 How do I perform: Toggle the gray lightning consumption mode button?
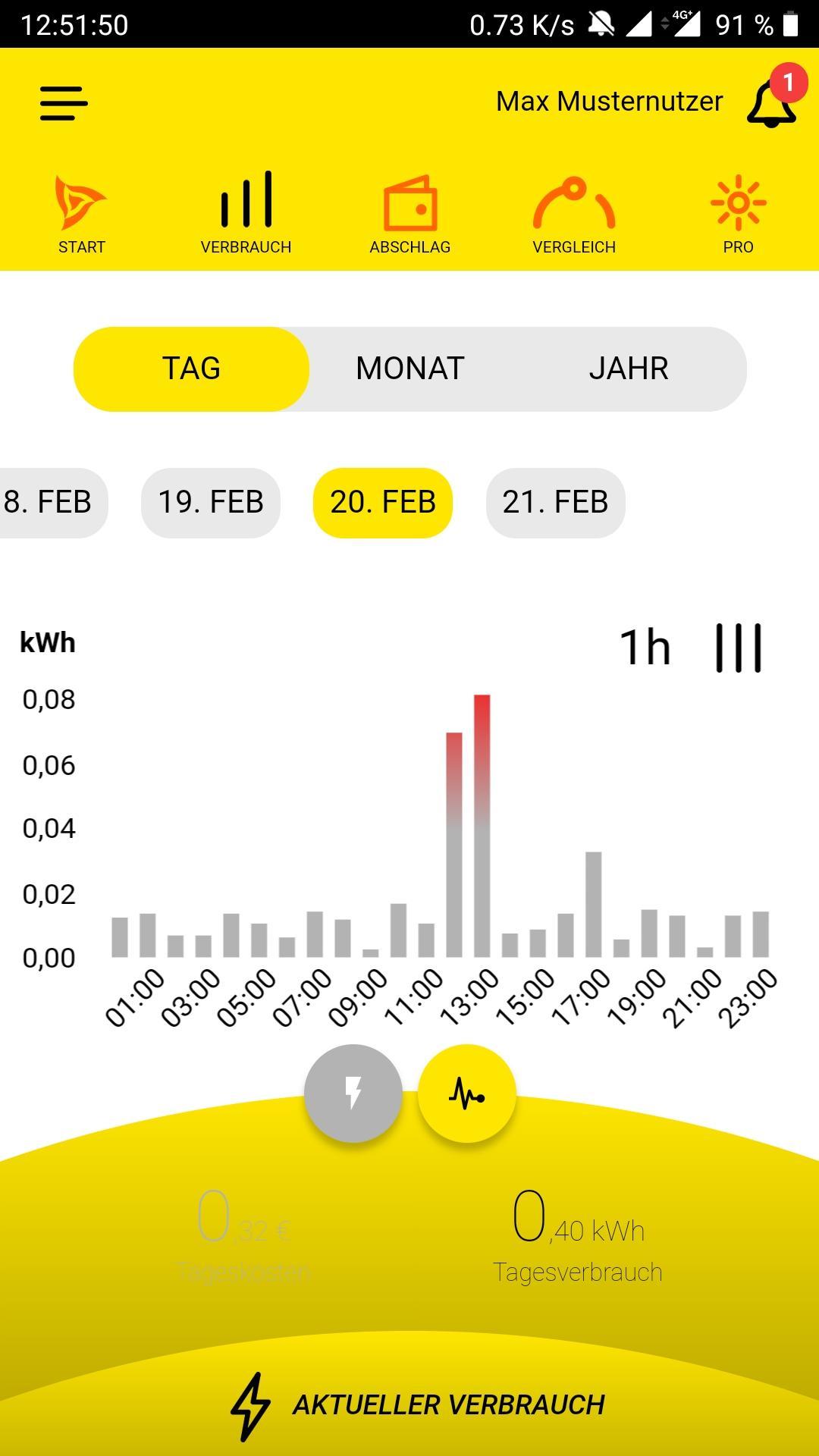(352, 1093)
